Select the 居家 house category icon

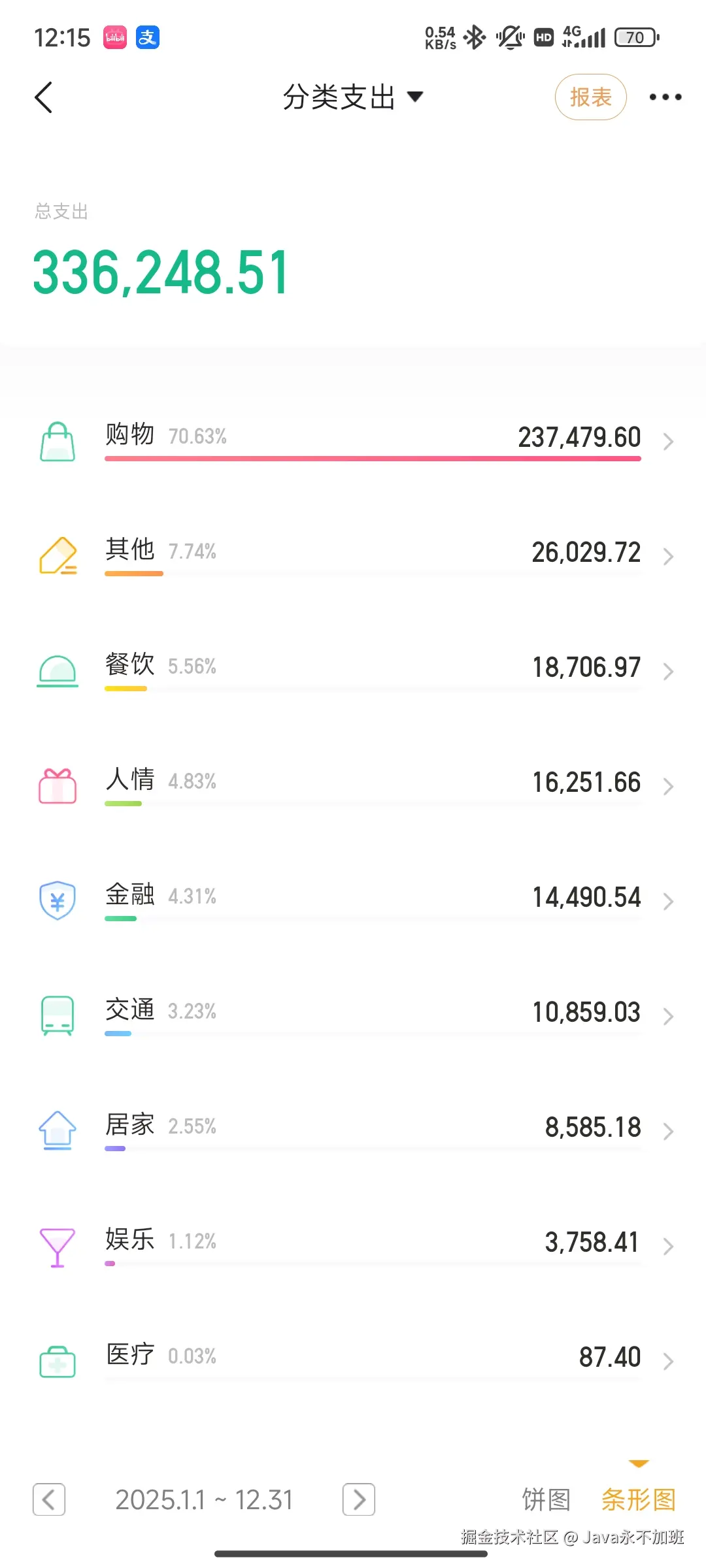click(58, 1130)
